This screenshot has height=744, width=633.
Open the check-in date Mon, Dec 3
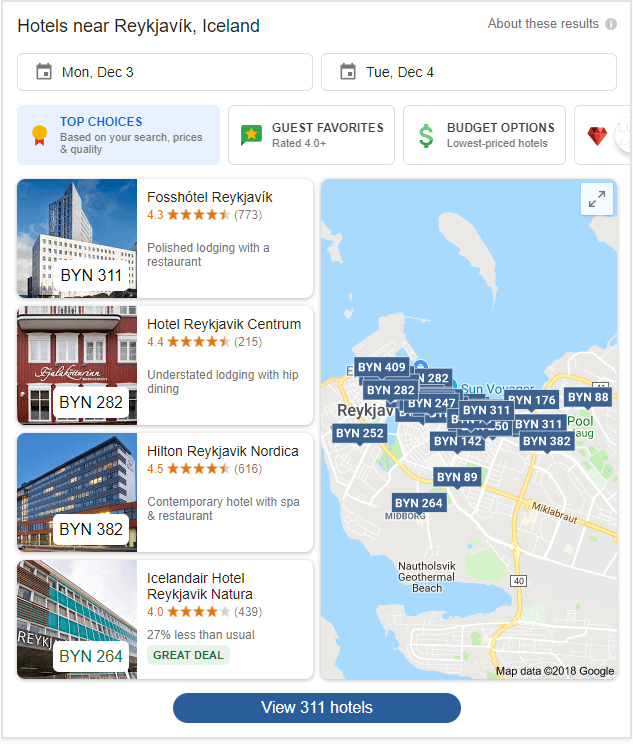tap(165, 72)
